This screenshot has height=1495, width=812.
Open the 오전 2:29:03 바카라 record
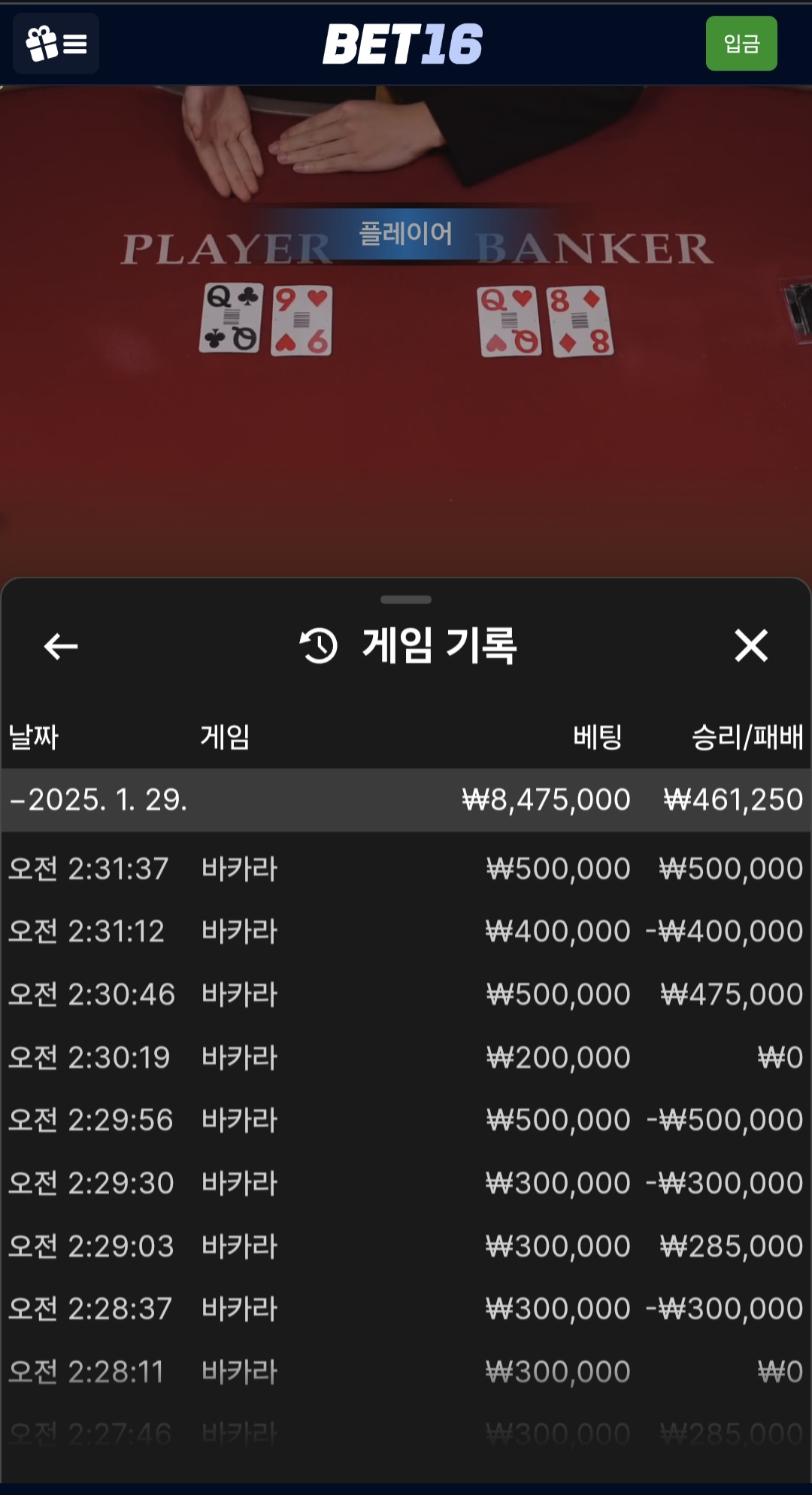[x=406, y=1247]
